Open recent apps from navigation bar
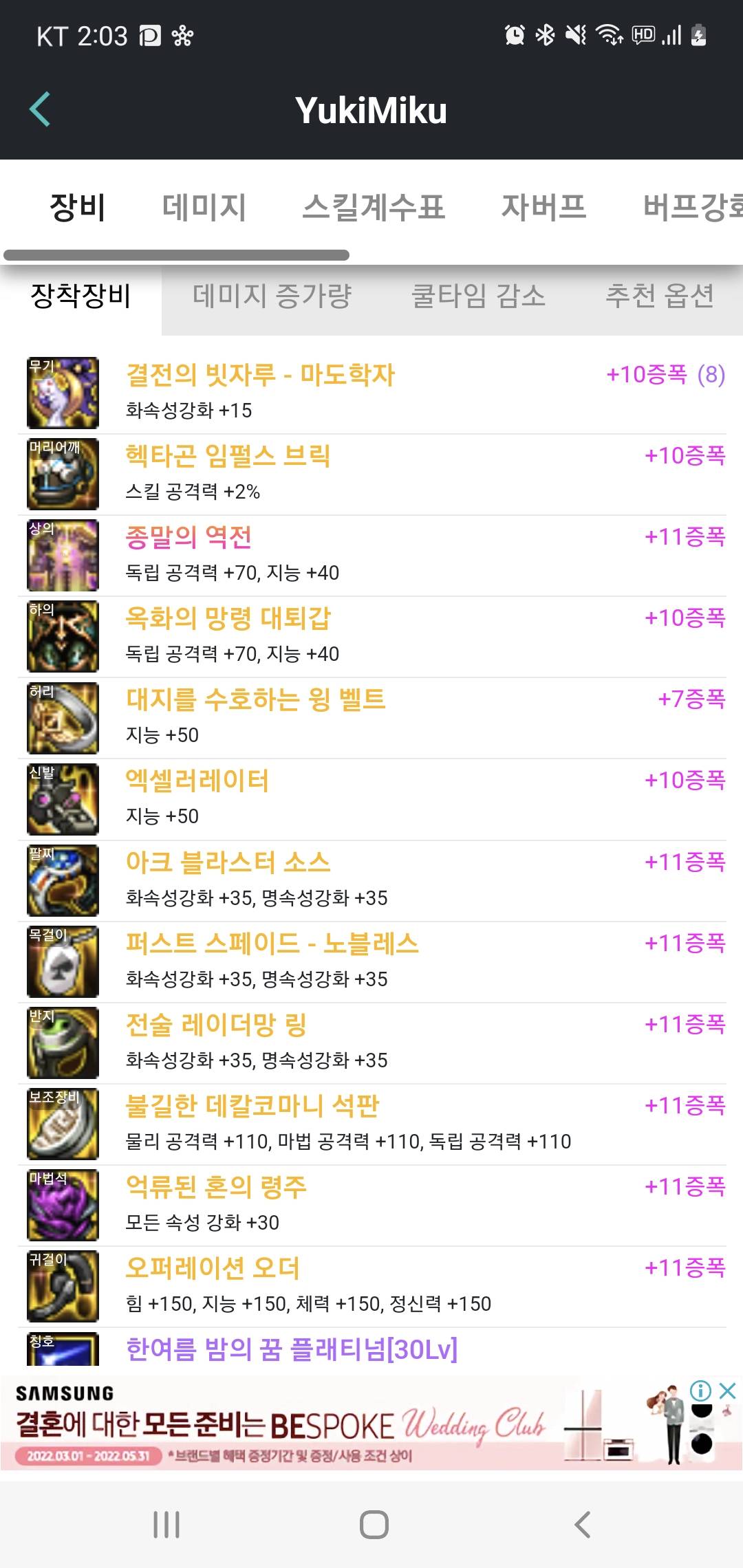The image size is (743, 1568). pyautogui.click(x=166, y=1524)
